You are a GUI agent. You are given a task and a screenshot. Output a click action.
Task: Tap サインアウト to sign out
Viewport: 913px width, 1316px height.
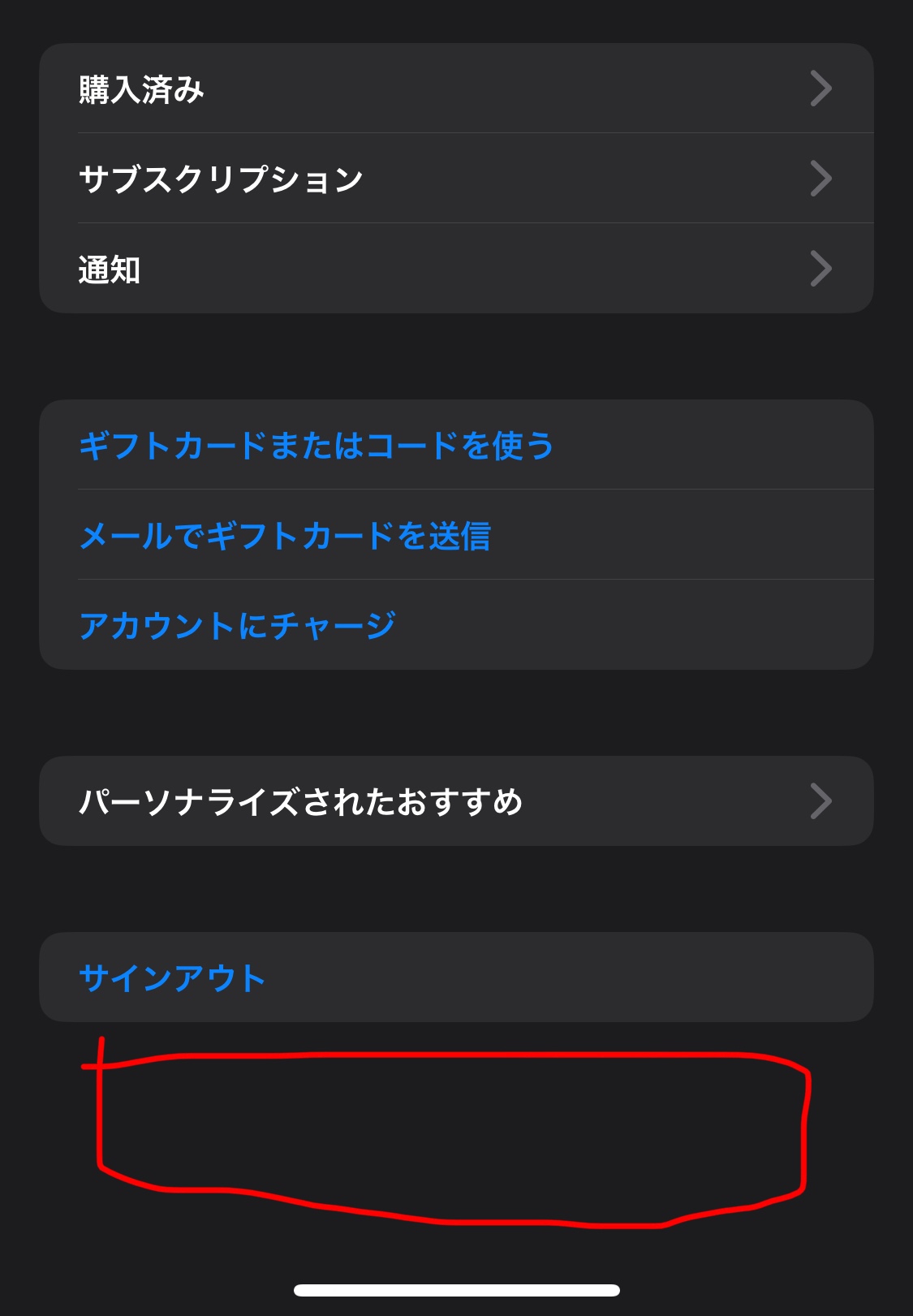click(173, 977)
